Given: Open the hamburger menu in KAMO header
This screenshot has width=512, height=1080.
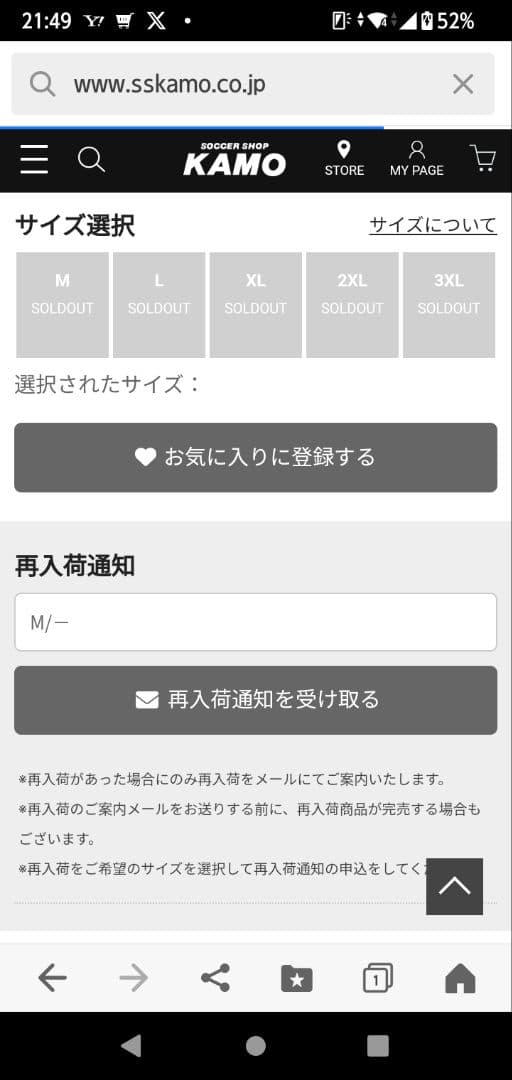Looking at the screenshot, I should pos(34,160).
